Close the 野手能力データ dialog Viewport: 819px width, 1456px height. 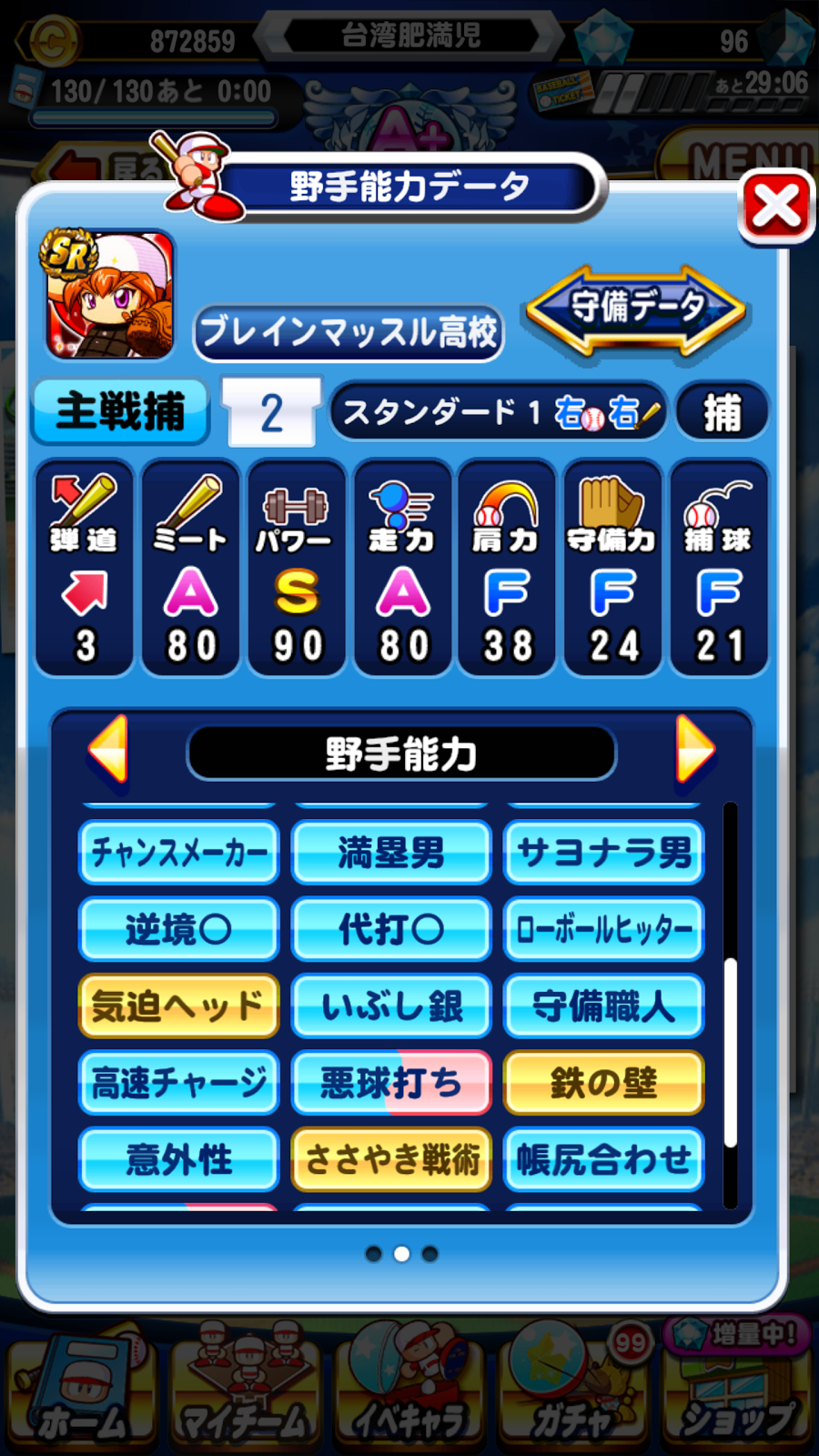click(775, 206)
